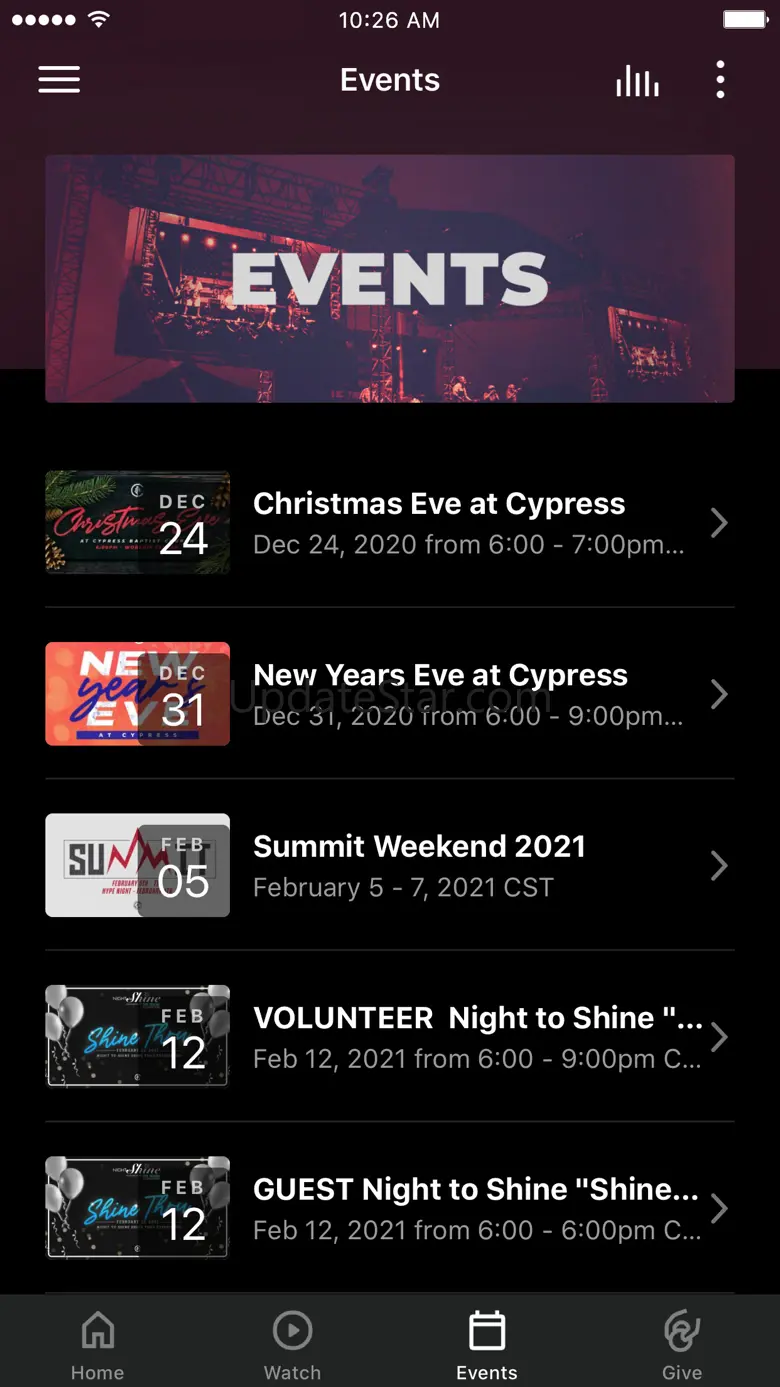Tap the audio bars icon in header
The image size is (780, 1387).
pyautogui.click(x=637, y=80)
